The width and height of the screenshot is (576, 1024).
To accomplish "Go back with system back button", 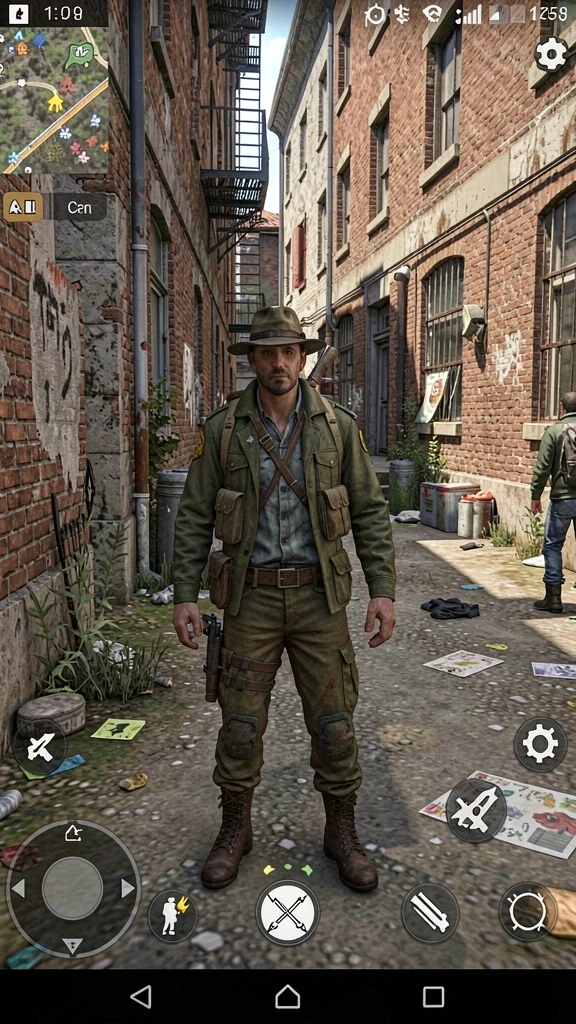I will coord(141,997).
